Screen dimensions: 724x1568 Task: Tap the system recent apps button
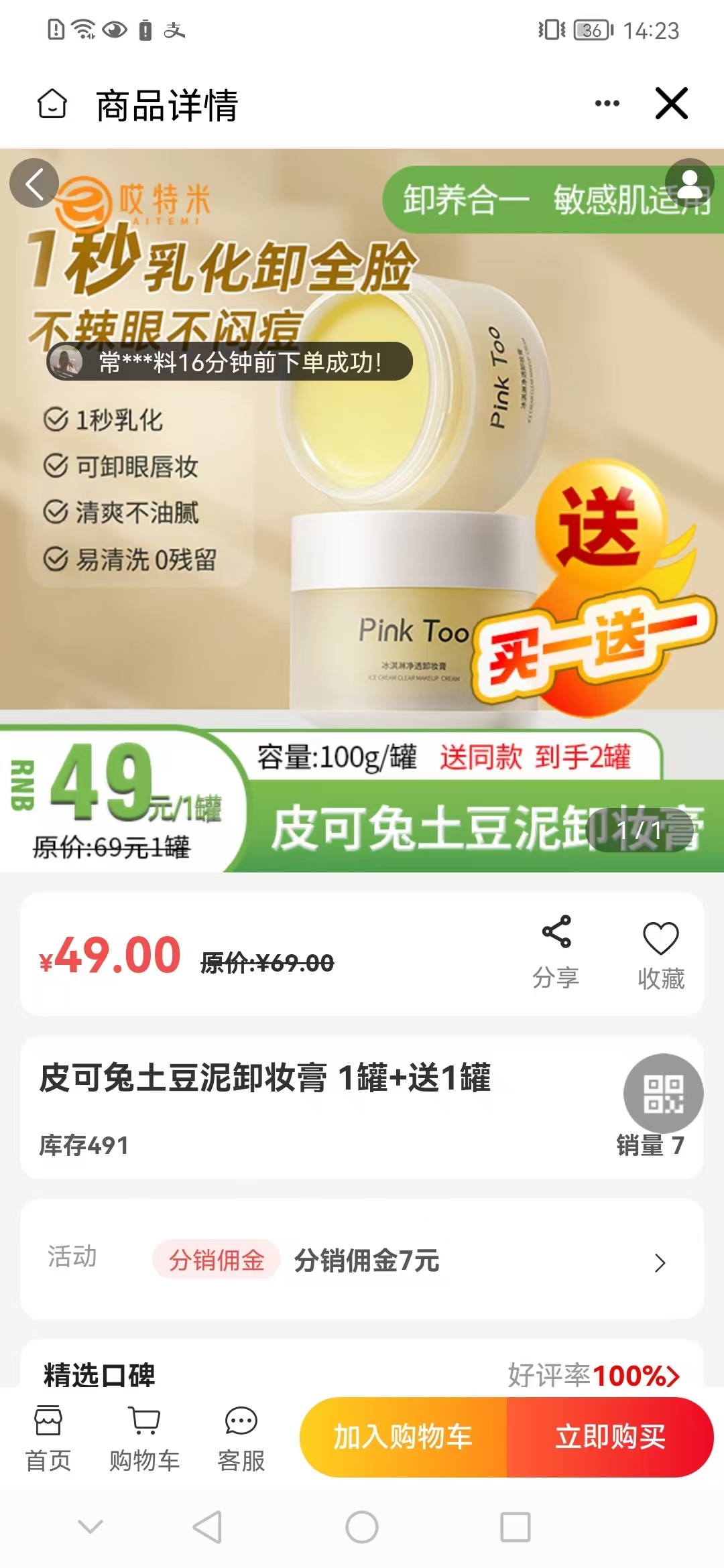[516, 1527]
